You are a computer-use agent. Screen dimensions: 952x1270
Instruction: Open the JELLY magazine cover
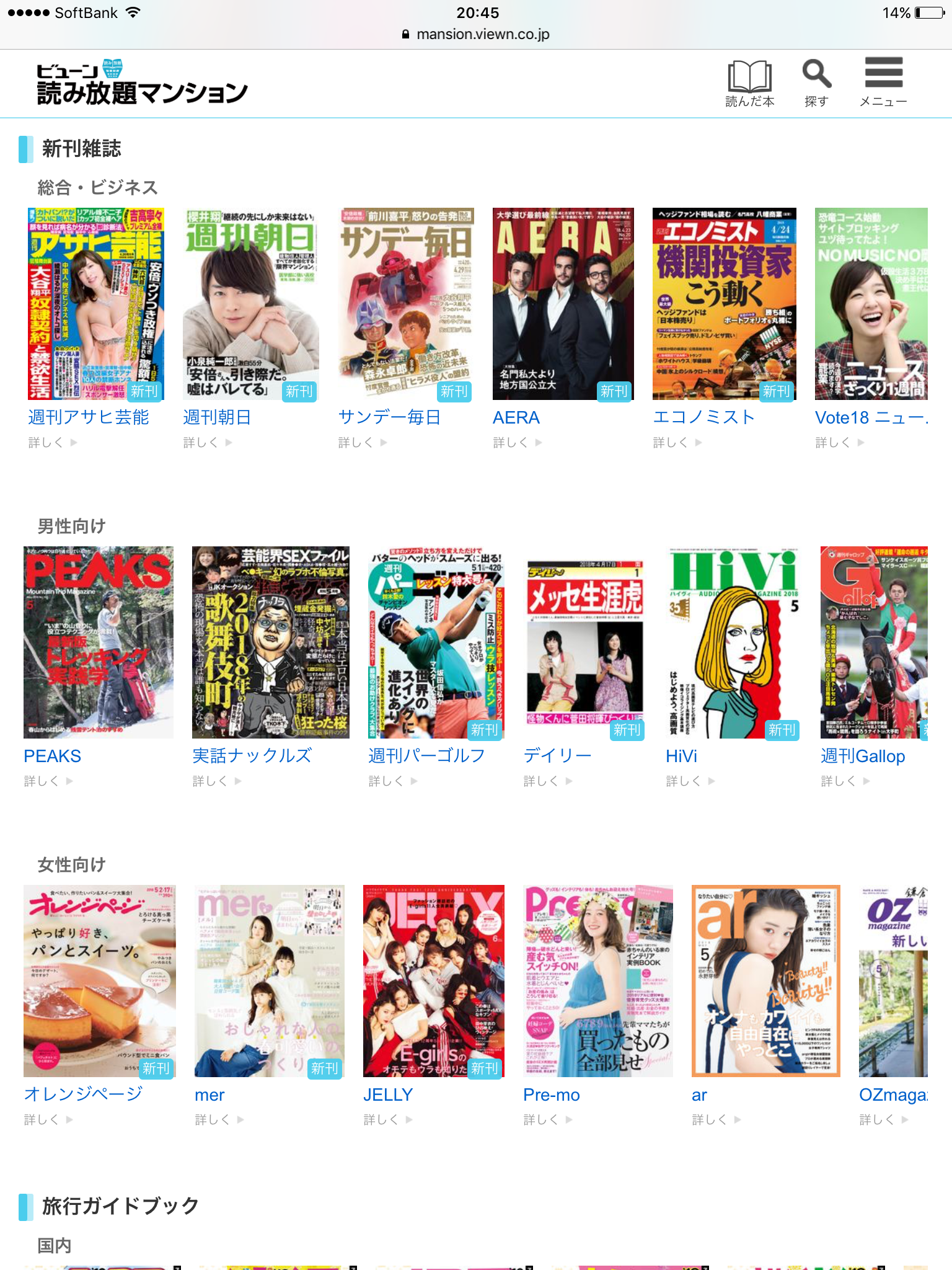pos(433,980)
